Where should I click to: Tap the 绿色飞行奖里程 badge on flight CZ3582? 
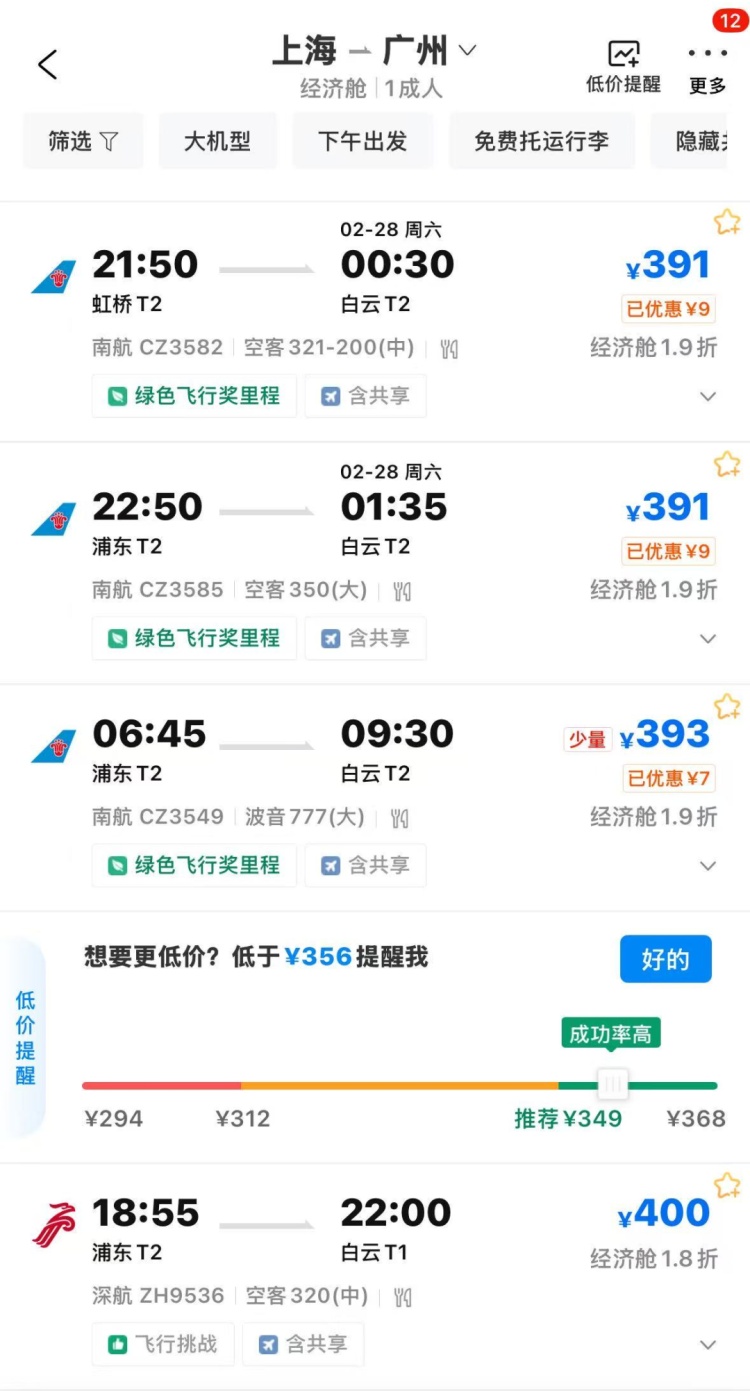click(193, 395)
